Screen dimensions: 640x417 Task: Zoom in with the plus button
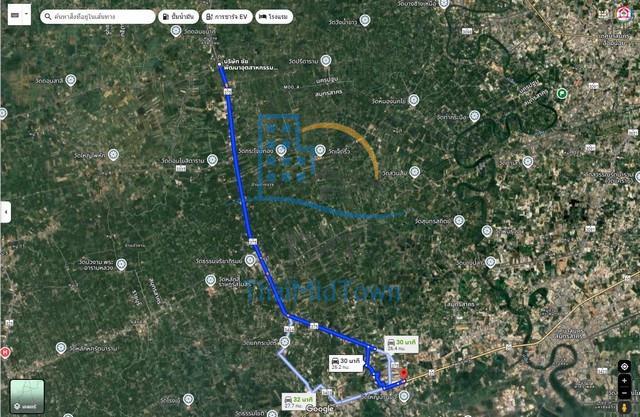[x=624, y=381]
